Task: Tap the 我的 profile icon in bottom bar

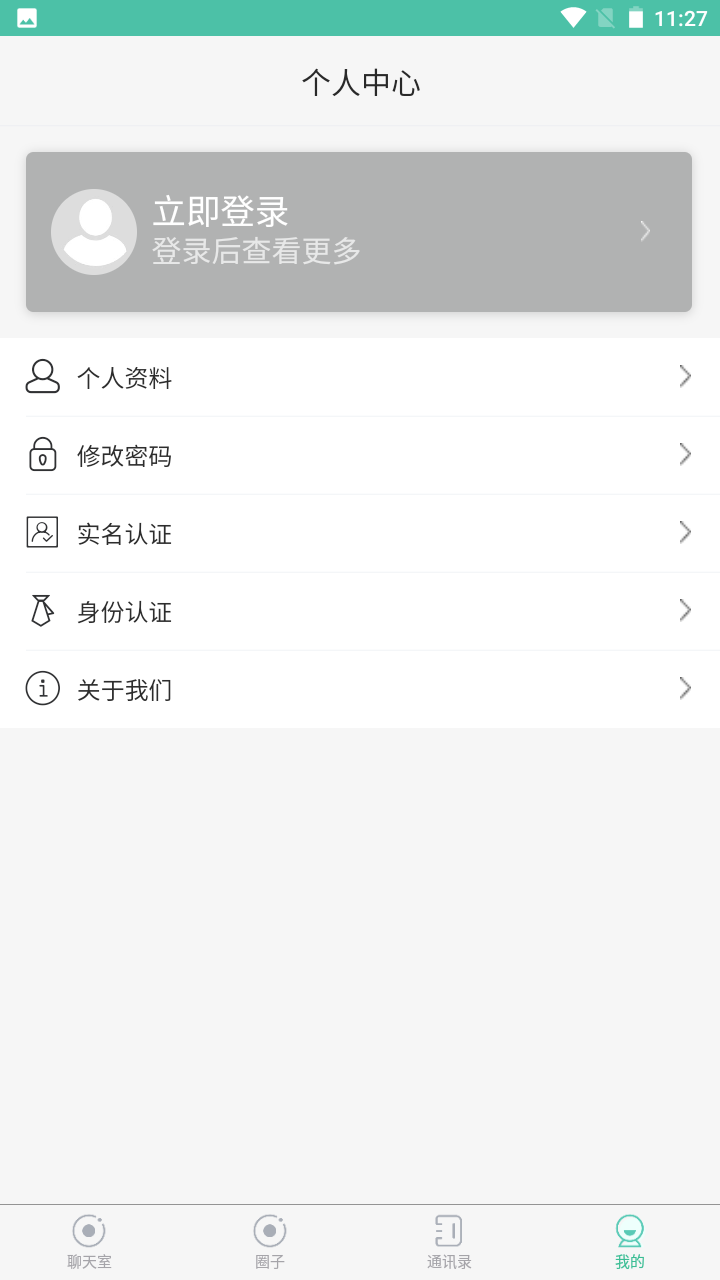Action: click(630, 1230)
